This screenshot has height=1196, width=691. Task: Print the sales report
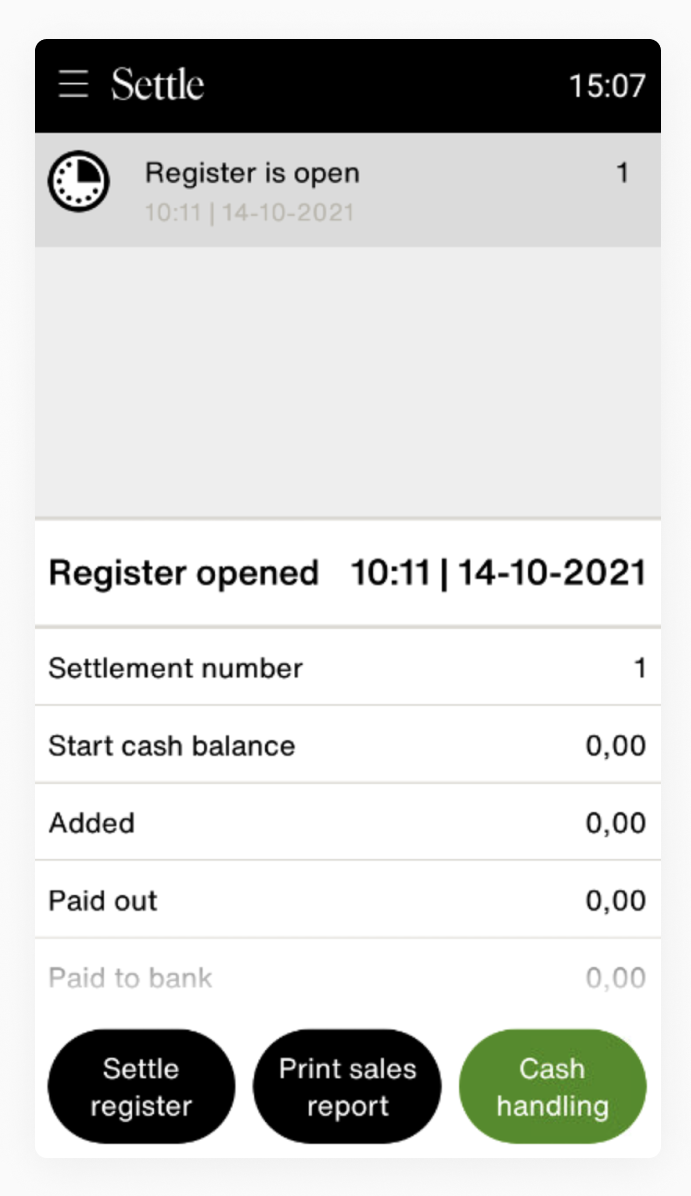coord(347,1086)
